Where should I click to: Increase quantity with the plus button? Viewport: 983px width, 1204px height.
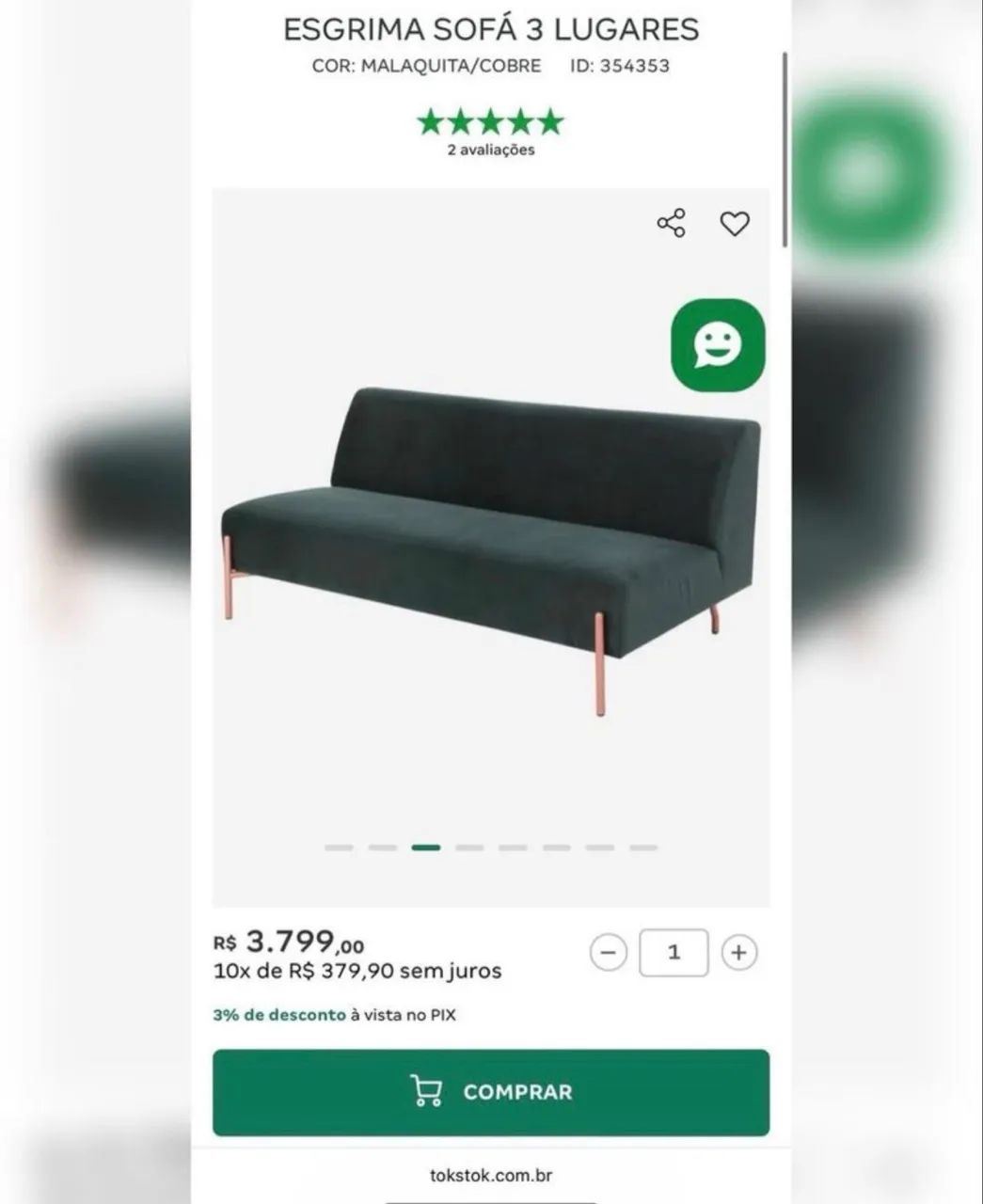[x=739, y=953]
